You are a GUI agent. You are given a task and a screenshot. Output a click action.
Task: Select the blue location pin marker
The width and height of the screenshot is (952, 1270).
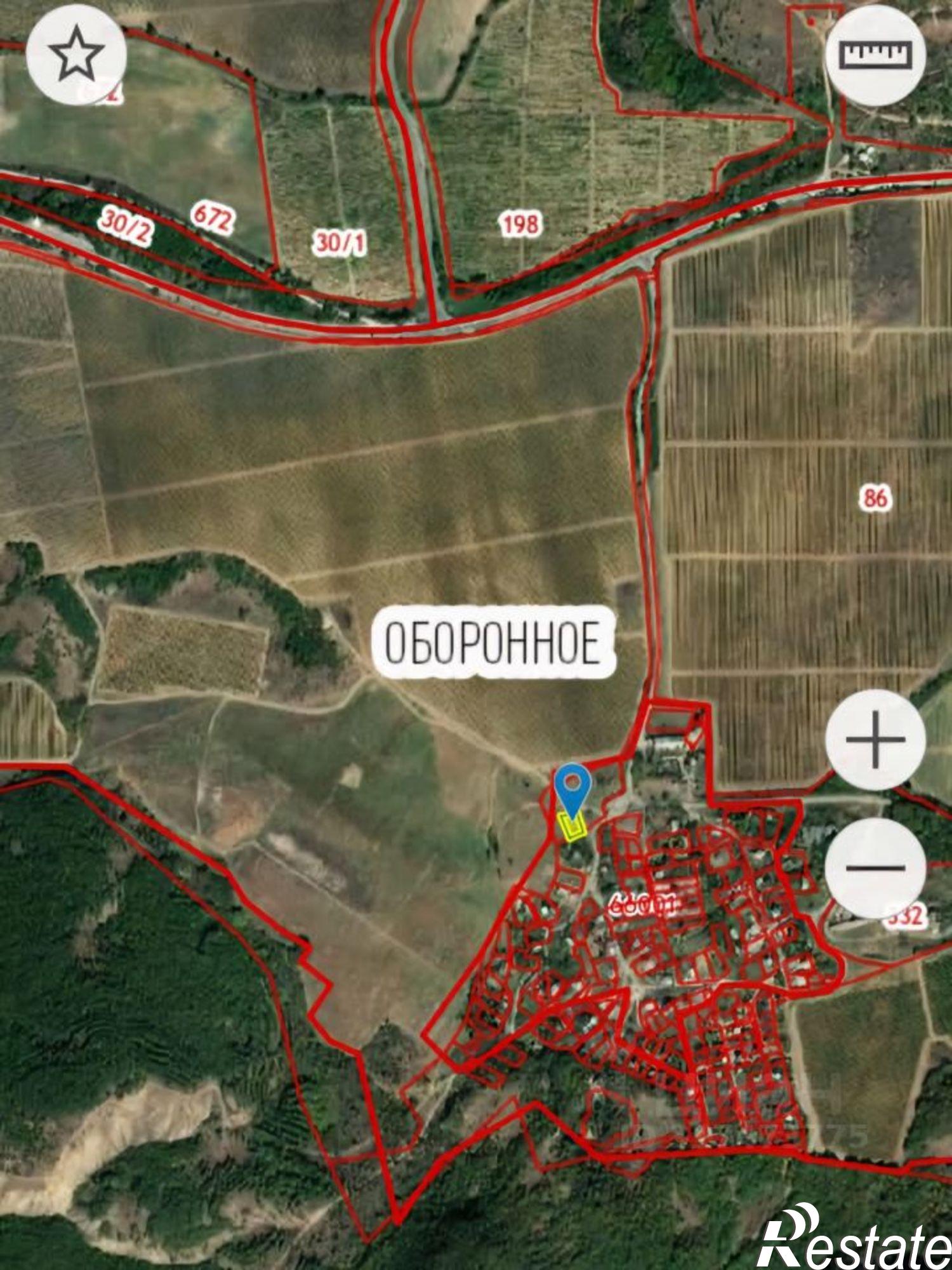(x=572, y=787)
